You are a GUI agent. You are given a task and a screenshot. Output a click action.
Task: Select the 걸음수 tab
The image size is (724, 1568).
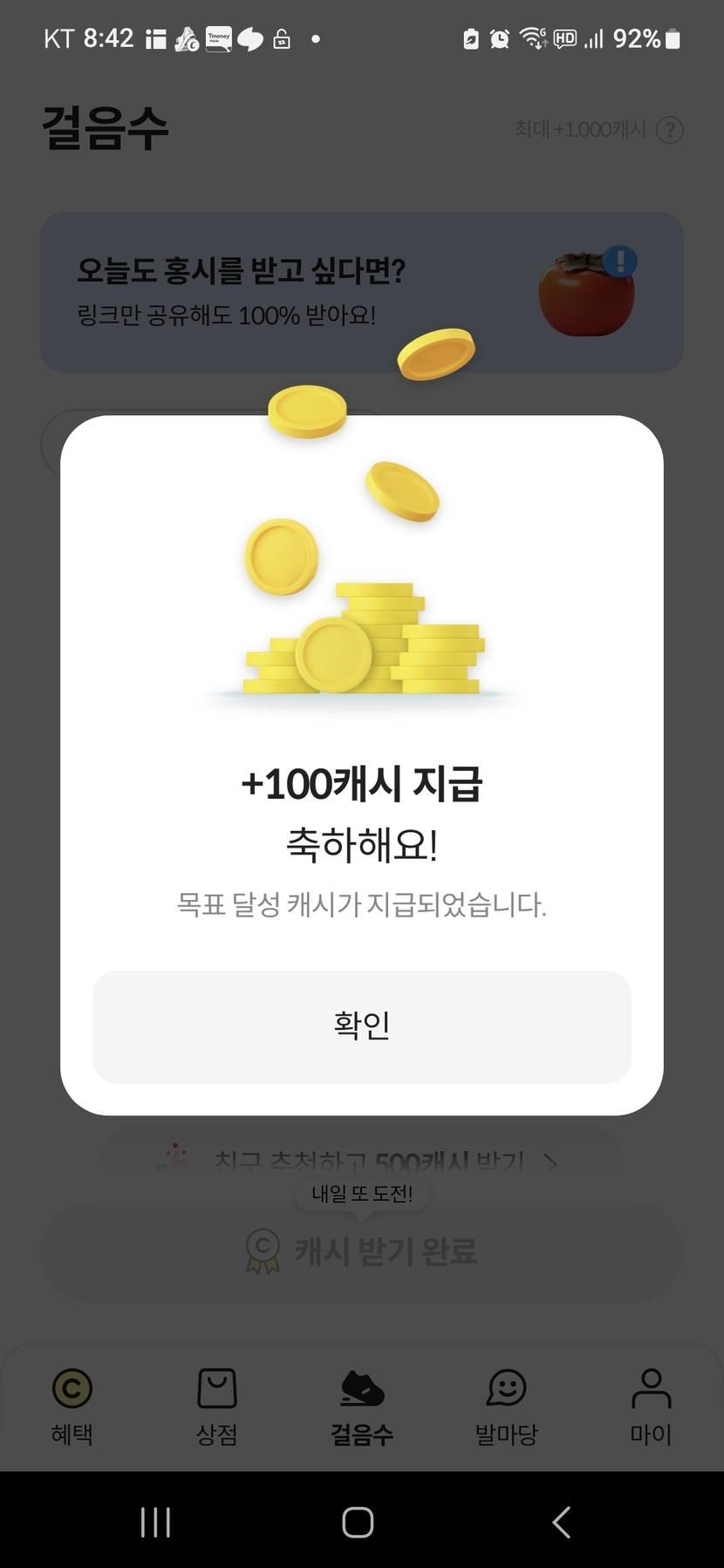(362, 1406)
